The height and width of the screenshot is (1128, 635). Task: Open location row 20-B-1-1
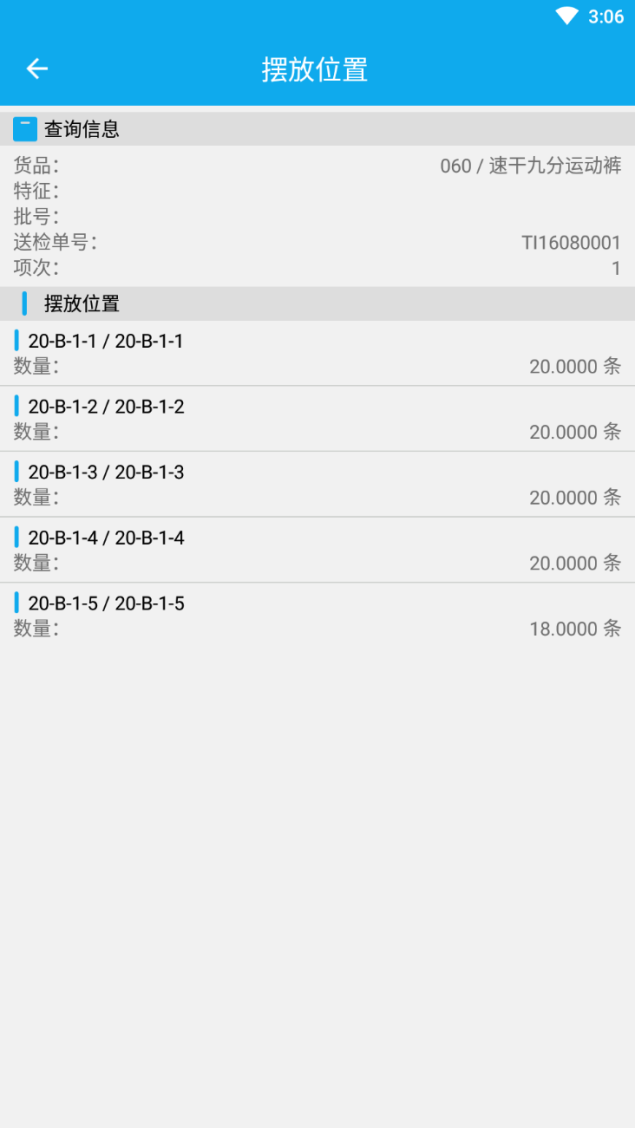click(317, 353)
